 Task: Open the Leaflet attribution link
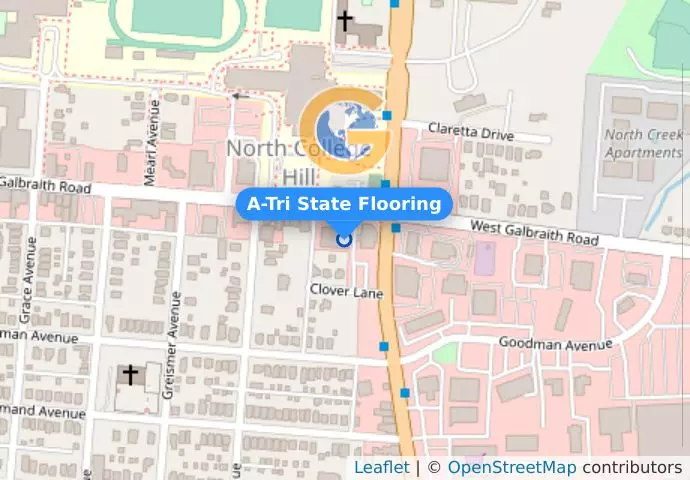381,467
